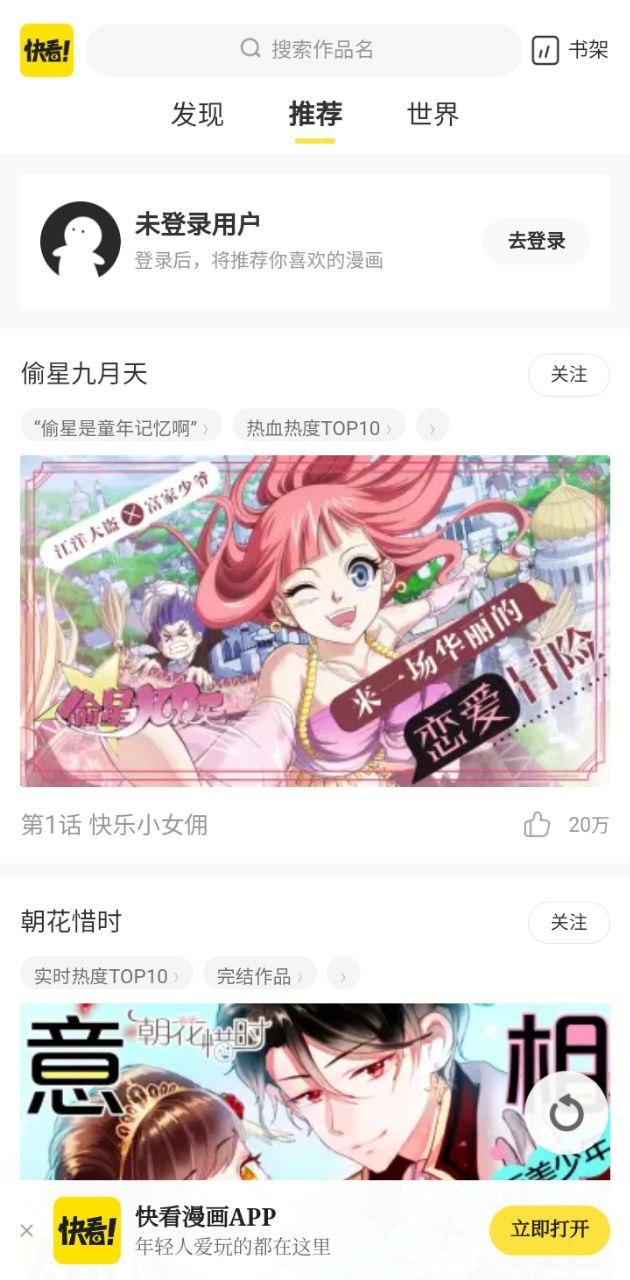Tap the floating refresh button
The width and height of the screenshot is (630, 1280).
click(x=566, y=1112)
